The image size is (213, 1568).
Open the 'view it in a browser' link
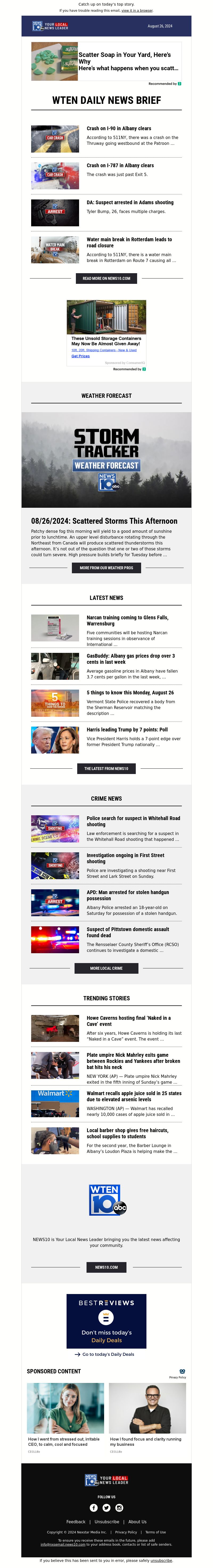point(137,10)
